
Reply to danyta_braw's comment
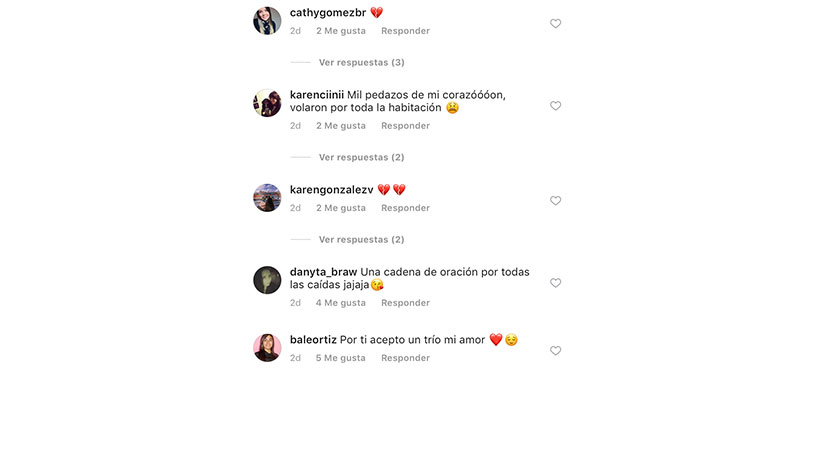[x=405, y=303]
